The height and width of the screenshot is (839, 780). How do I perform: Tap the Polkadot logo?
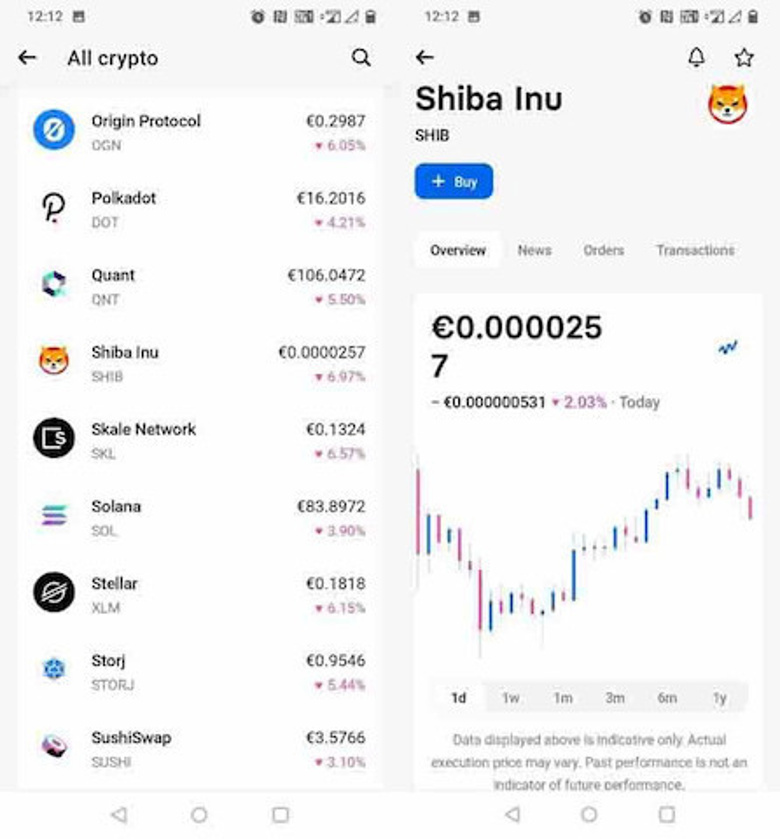(54, 208)
